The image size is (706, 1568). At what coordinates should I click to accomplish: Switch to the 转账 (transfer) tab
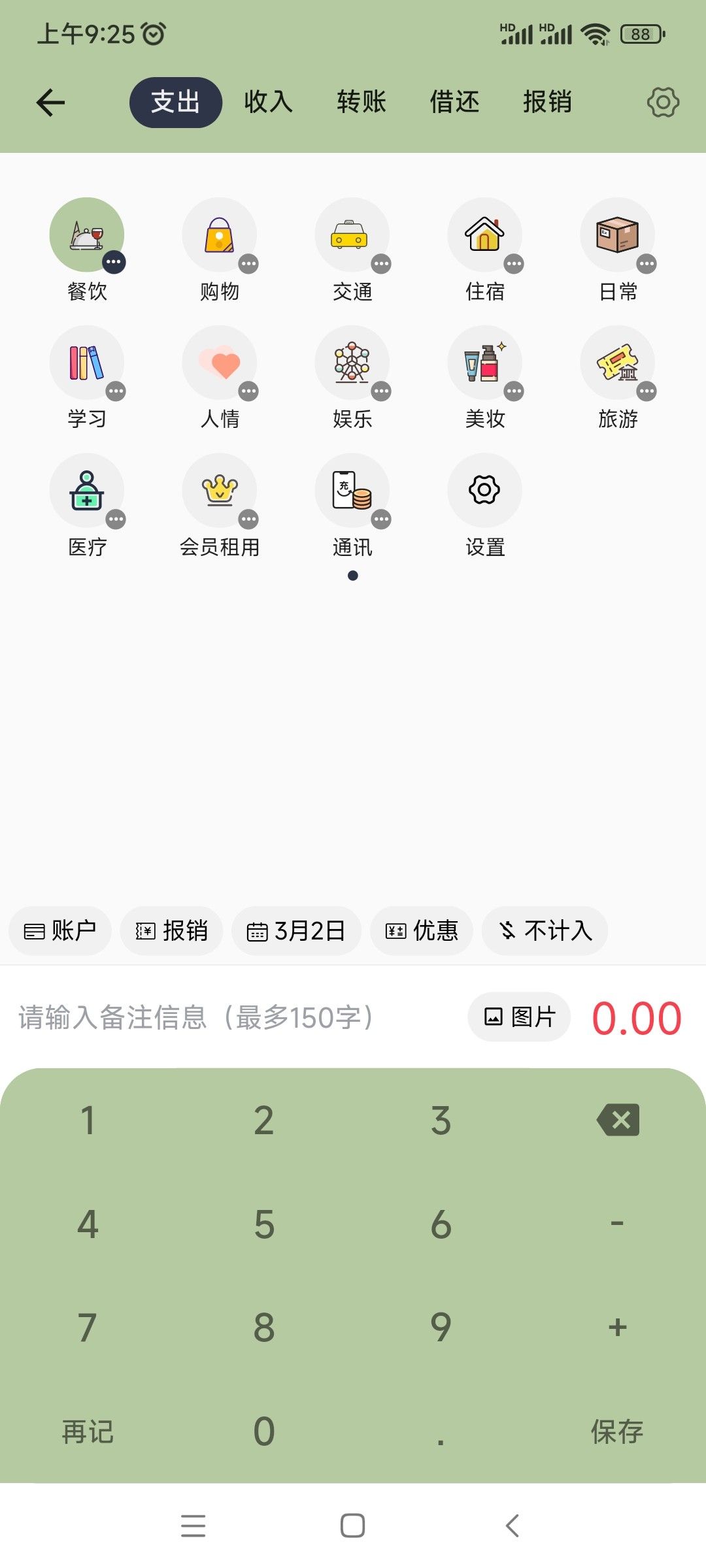(361, 102)
